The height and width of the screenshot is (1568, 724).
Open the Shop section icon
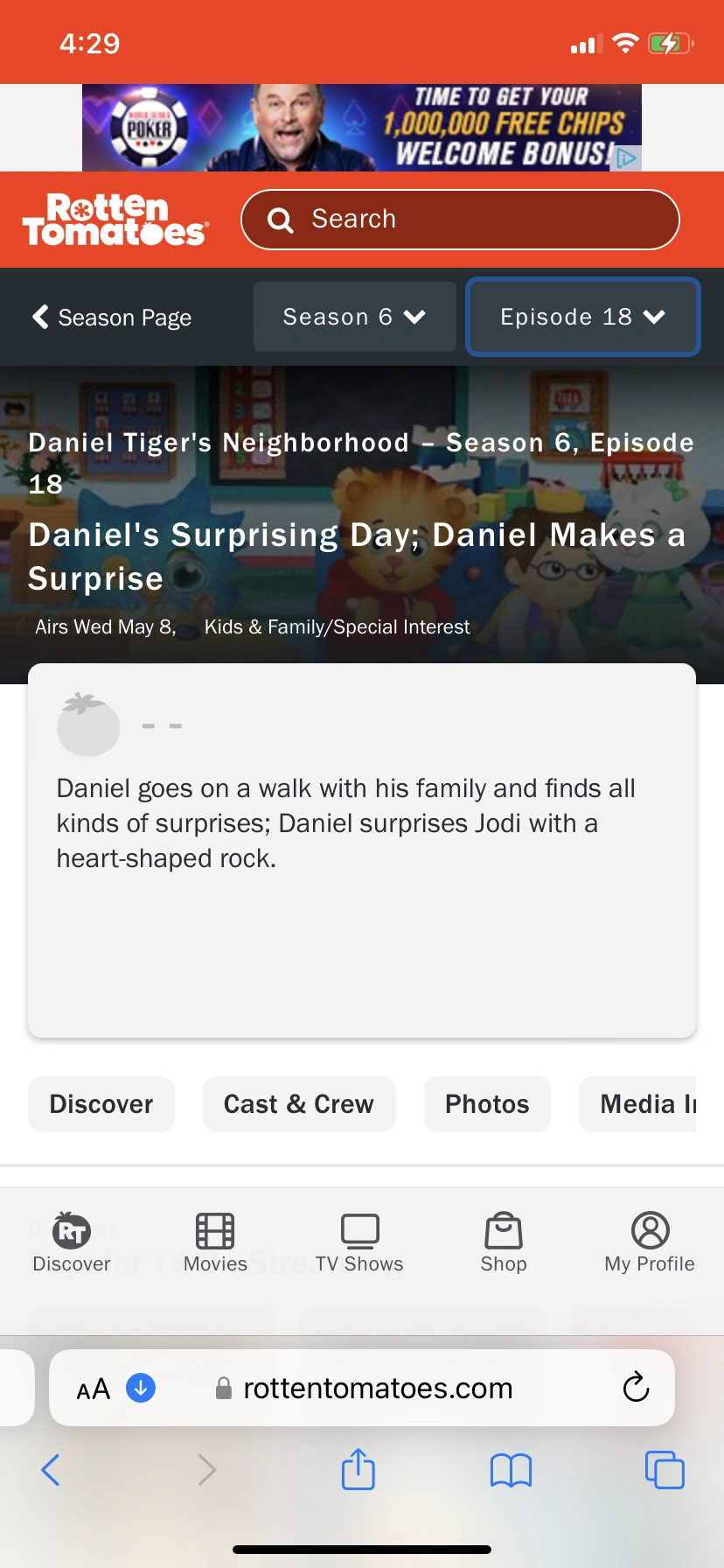coord(504,1240)
